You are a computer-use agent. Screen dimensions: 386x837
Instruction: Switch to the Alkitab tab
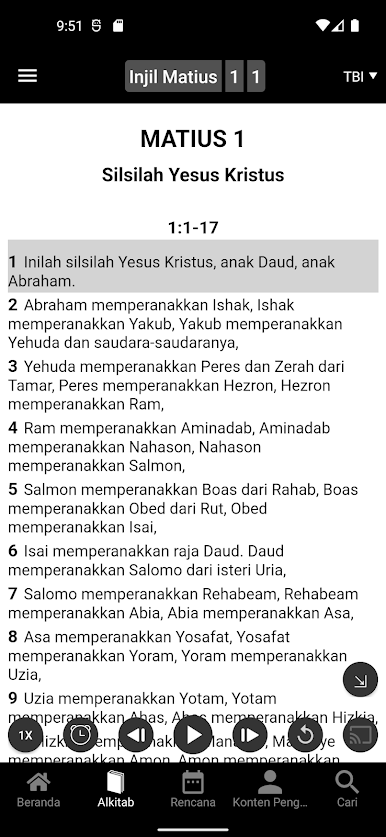pos(116,789)
